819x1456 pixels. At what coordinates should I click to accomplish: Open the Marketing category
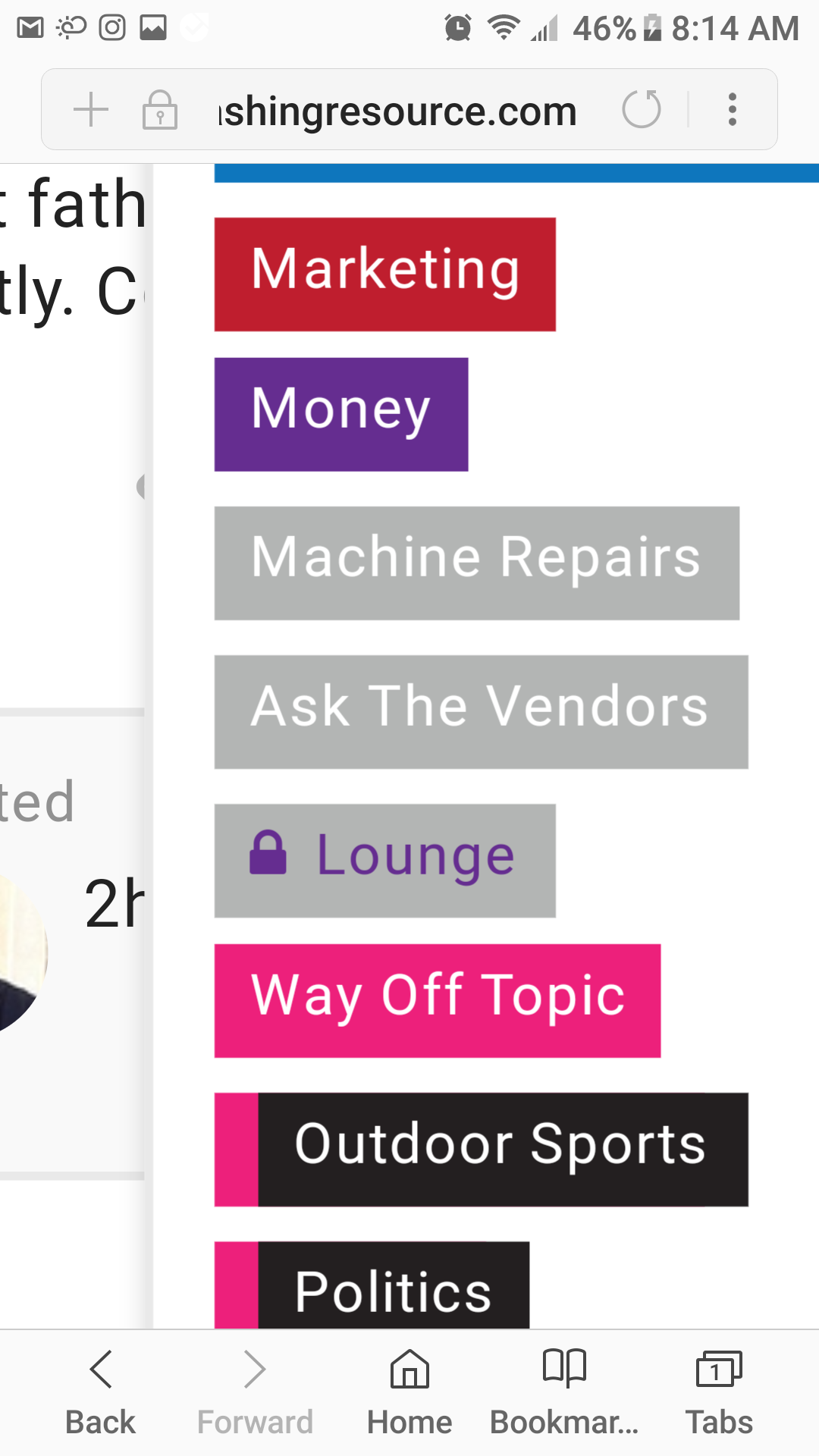click(x=384, y=275)
